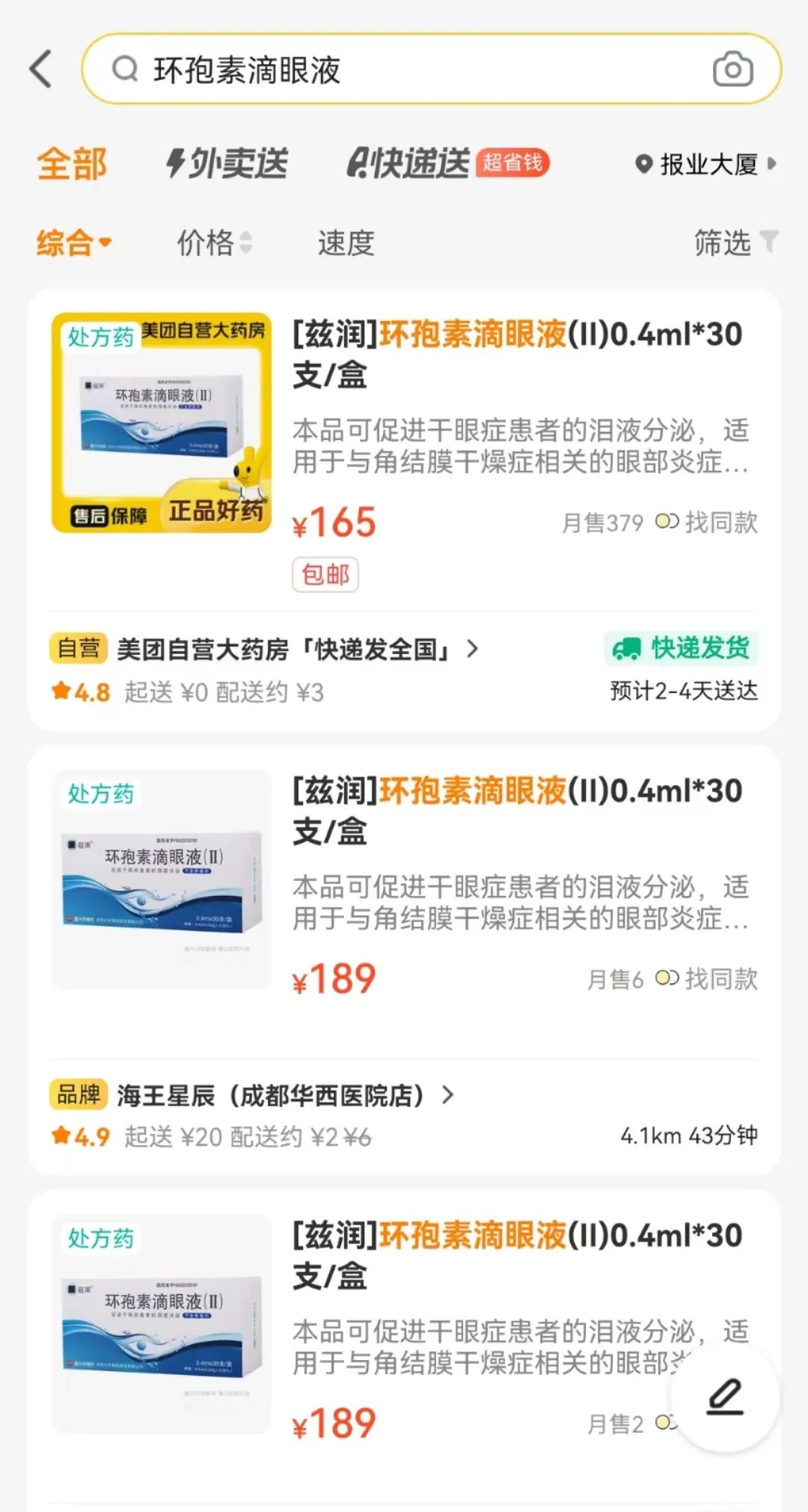This screenshot has height=1512, width=808.
Task: Change delivery location 报业大厦
Action: (706, 164)
